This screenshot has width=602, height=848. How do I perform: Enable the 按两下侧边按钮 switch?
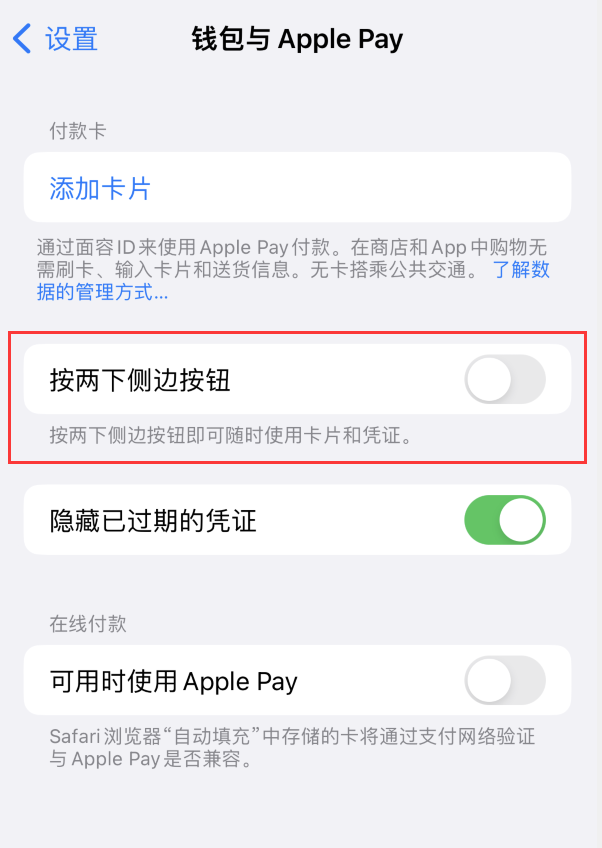point(505,380)
